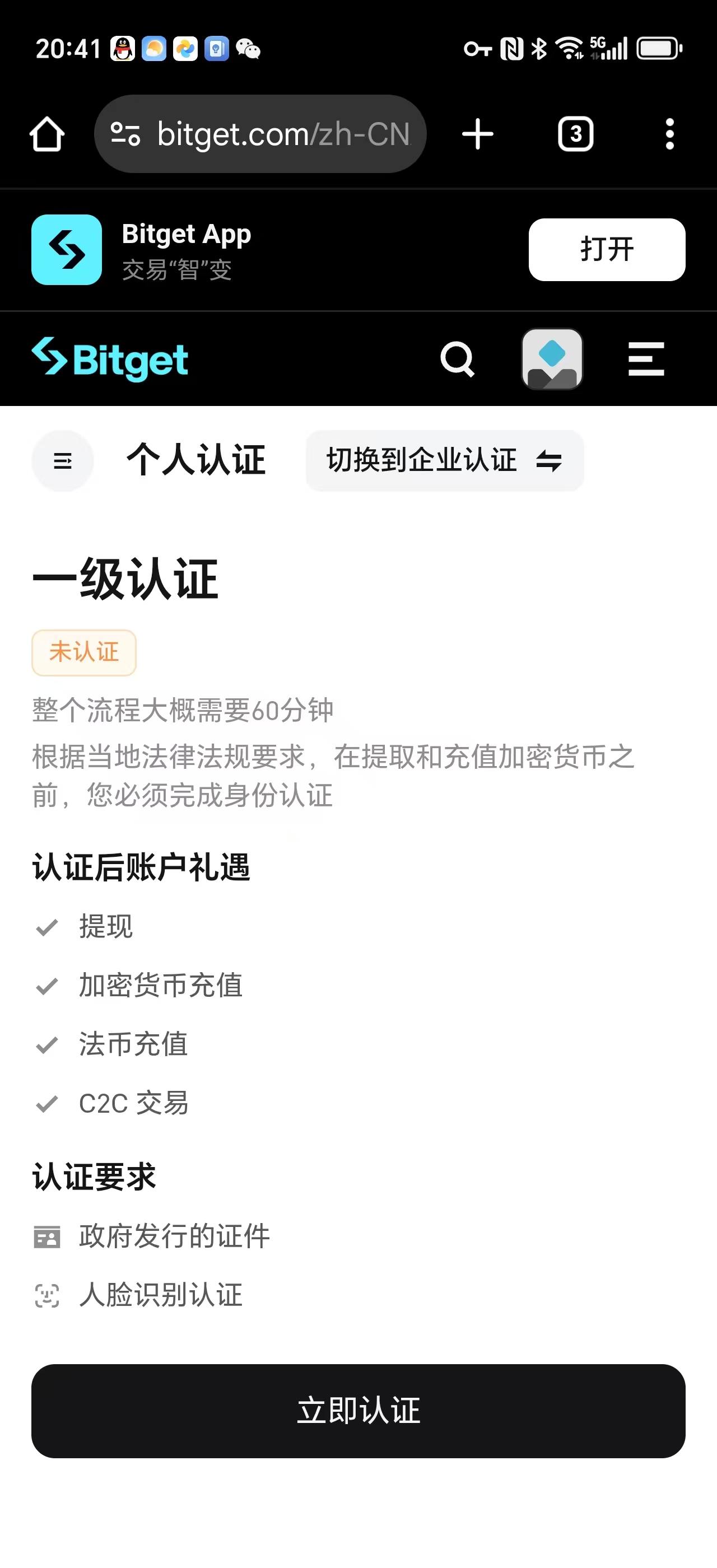Open the browser overflow menu
The height and width of the screenshot is (1568, 717).
pos(669,134)
